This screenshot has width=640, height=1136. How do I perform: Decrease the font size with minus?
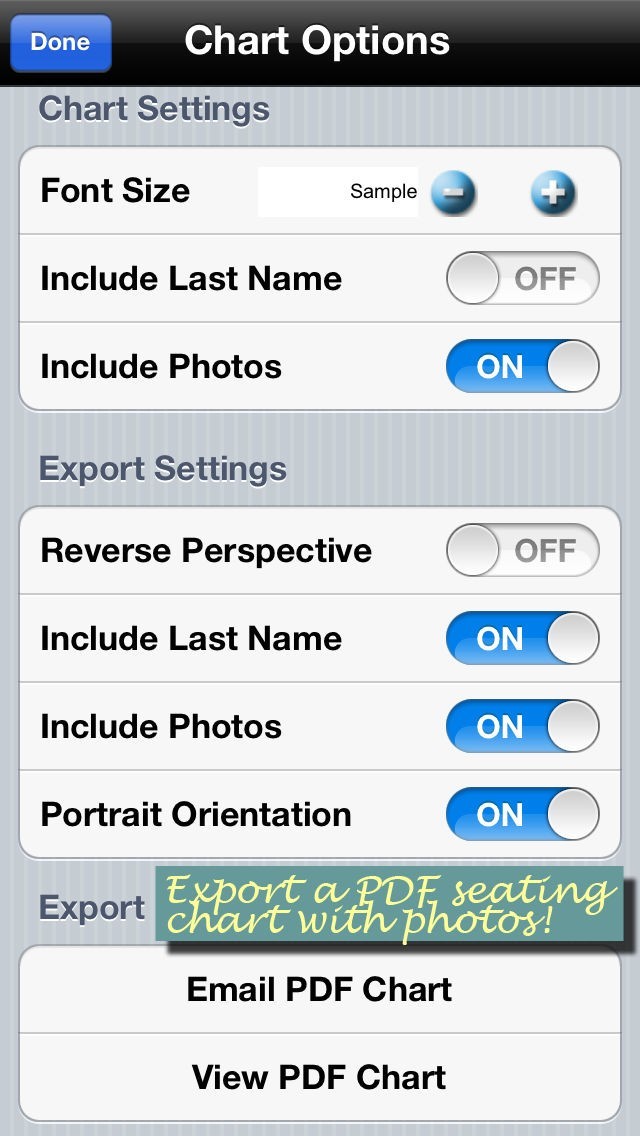point(453,193)
